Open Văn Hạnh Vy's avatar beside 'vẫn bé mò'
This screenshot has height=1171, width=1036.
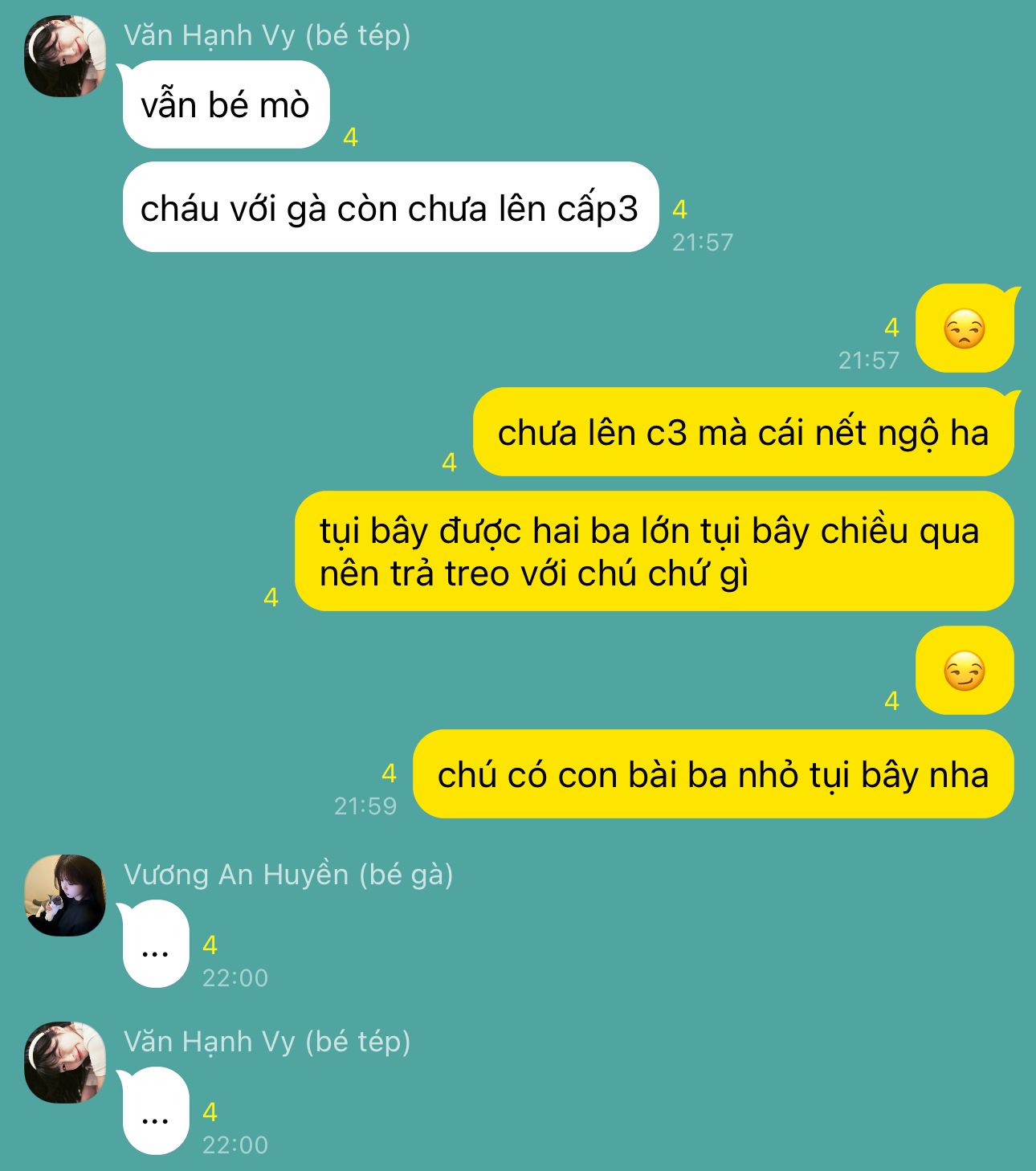65,55
